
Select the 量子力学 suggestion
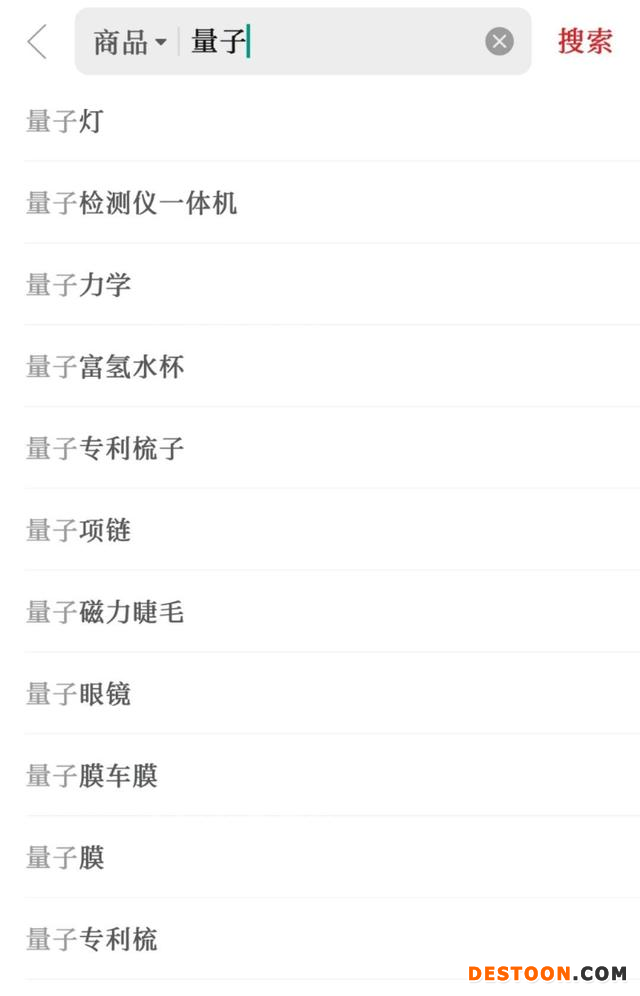pos(79,286)
